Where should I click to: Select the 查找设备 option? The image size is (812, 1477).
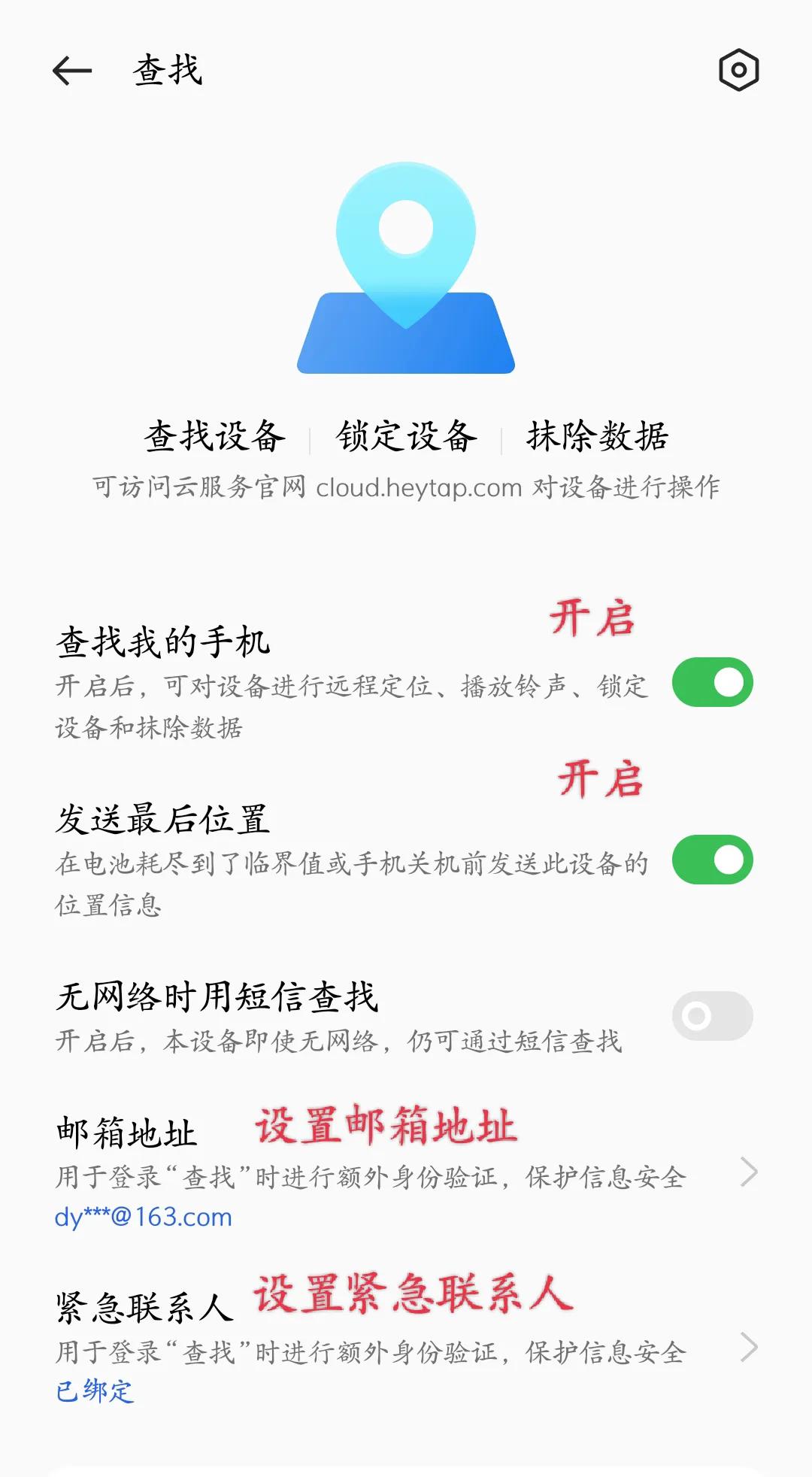tap(216, 436)
